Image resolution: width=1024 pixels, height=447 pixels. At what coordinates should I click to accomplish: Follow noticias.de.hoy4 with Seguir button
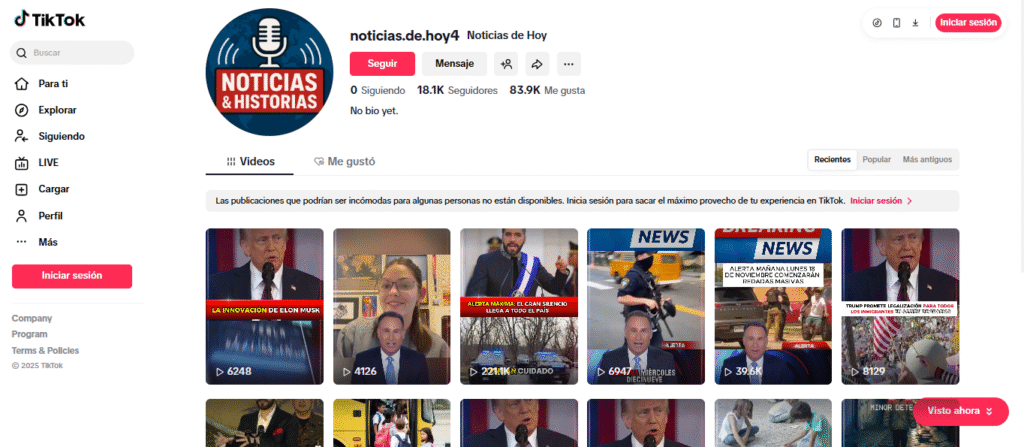382,64
